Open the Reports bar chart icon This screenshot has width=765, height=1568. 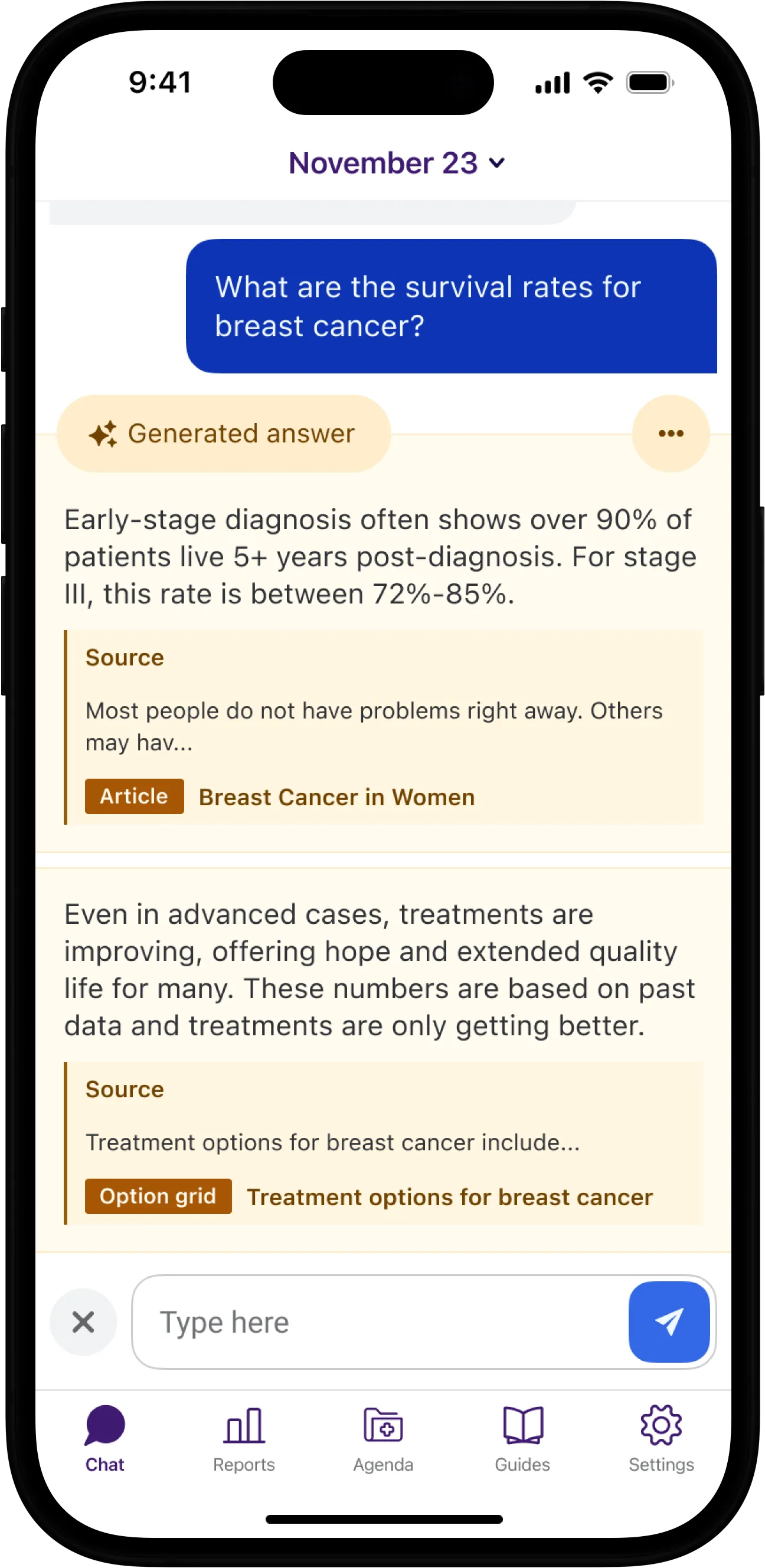(x=243, y=1425)
